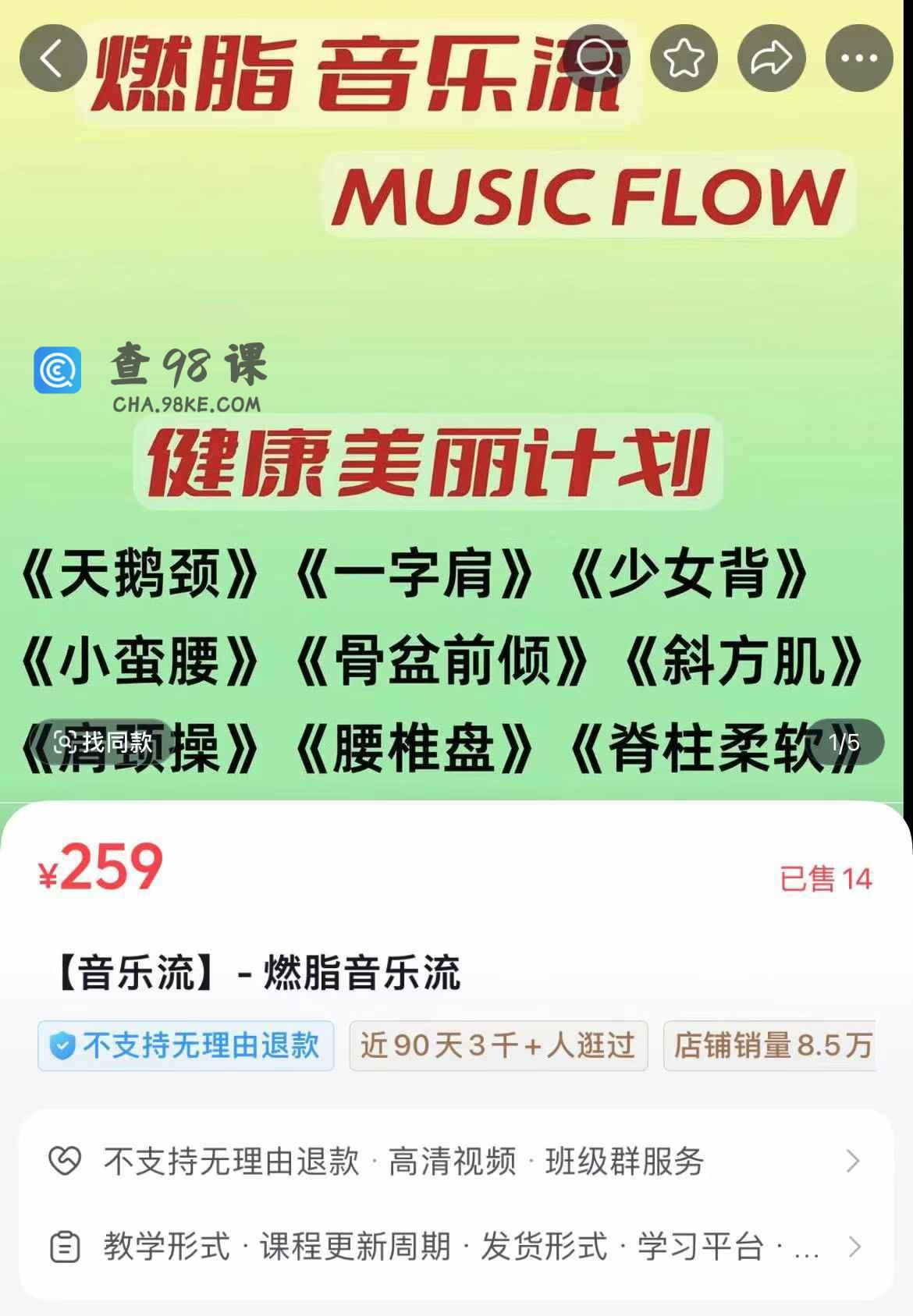Open the 不支持无理由退款 blue tag
This screenshot has width=913, height=1316.
pyautogui.click(x=186, y=1045)
